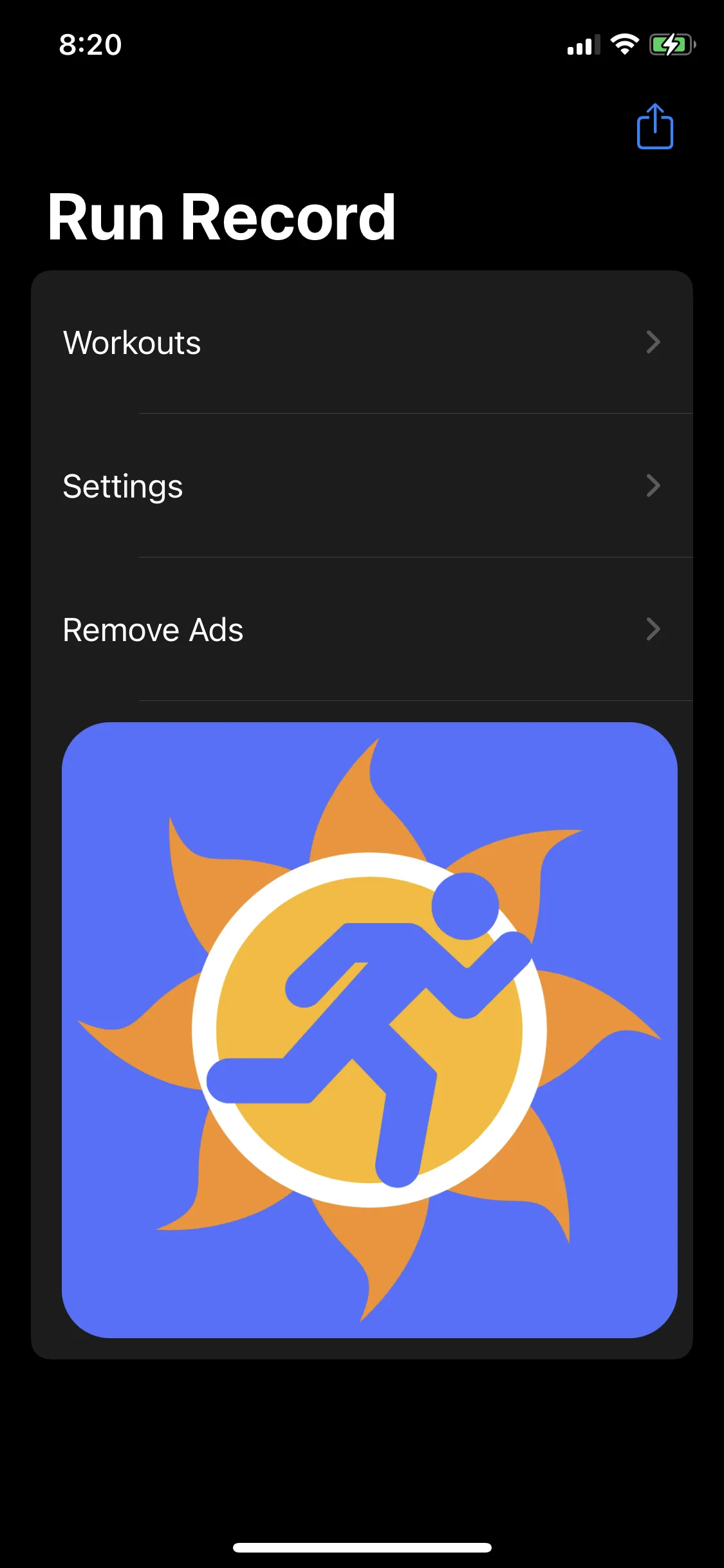
Task: Tap Remove Ads to purchase
Action: 153,630
